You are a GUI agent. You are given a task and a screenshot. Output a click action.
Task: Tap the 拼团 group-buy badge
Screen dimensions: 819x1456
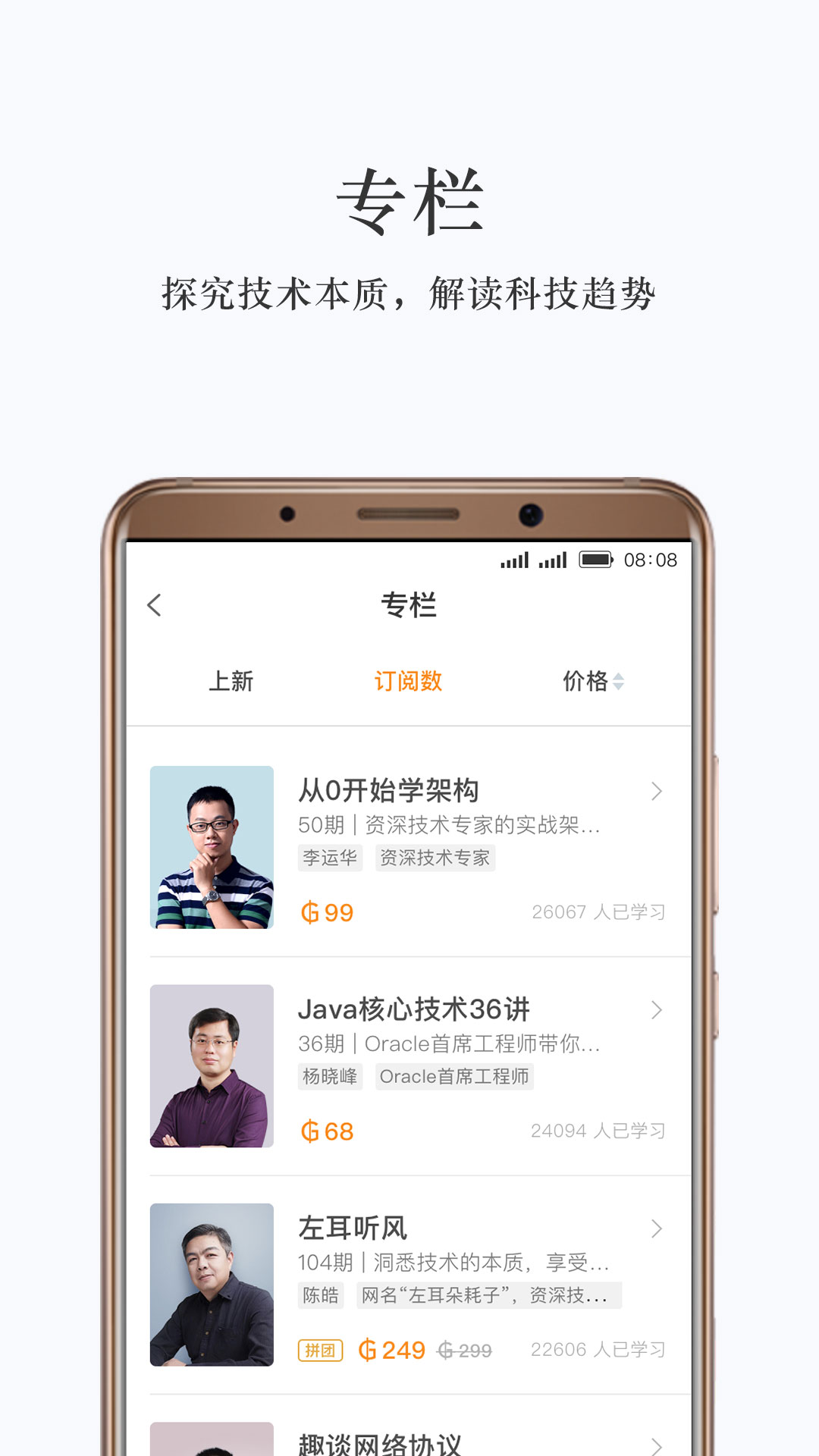(x=319, y=1349)
